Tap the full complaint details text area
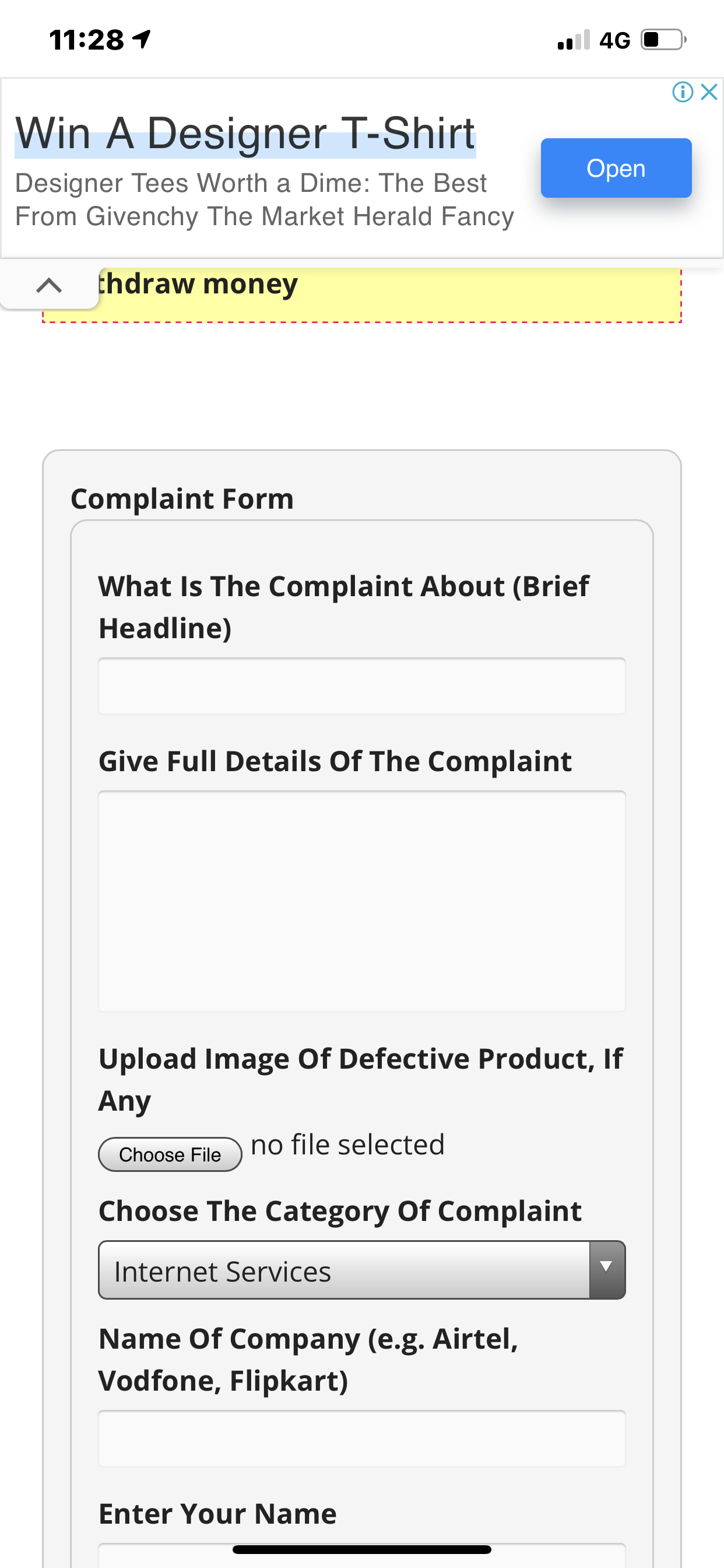The image size is (724, 1568). coord(362,901)
